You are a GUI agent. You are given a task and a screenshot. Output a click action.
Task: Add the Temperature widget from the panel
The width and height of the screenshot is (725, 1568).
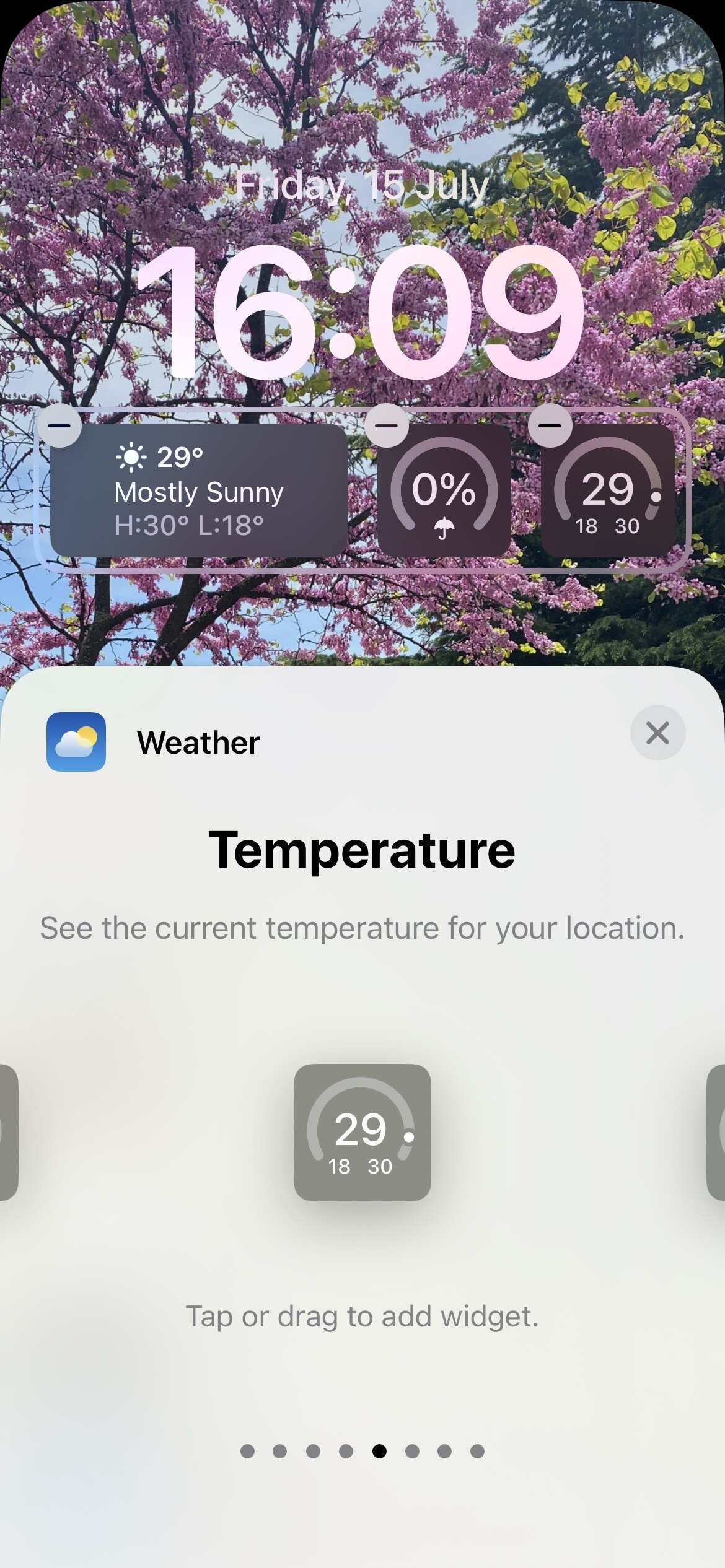tap(362, 1132)
